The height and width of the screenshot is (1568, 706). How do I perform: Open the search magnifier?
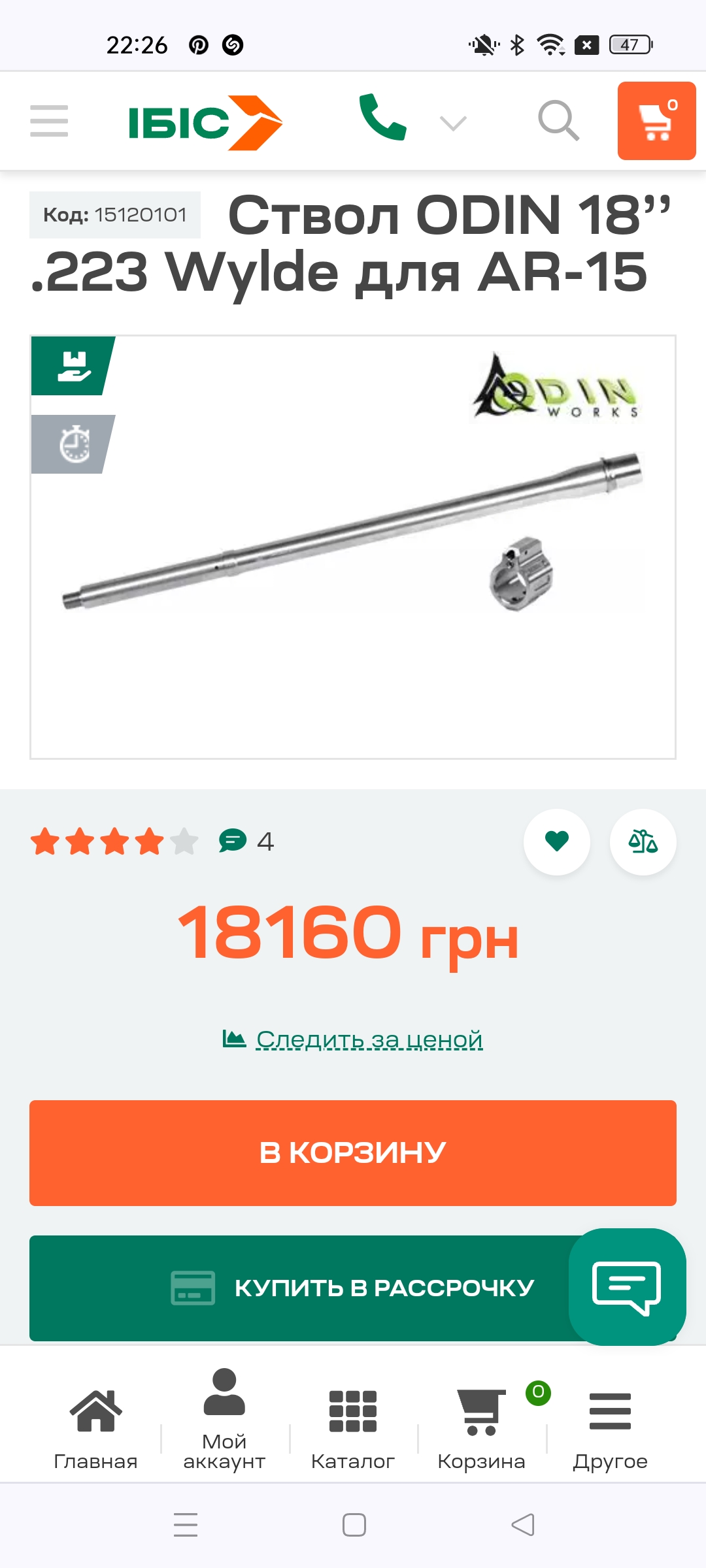point(558,121)
